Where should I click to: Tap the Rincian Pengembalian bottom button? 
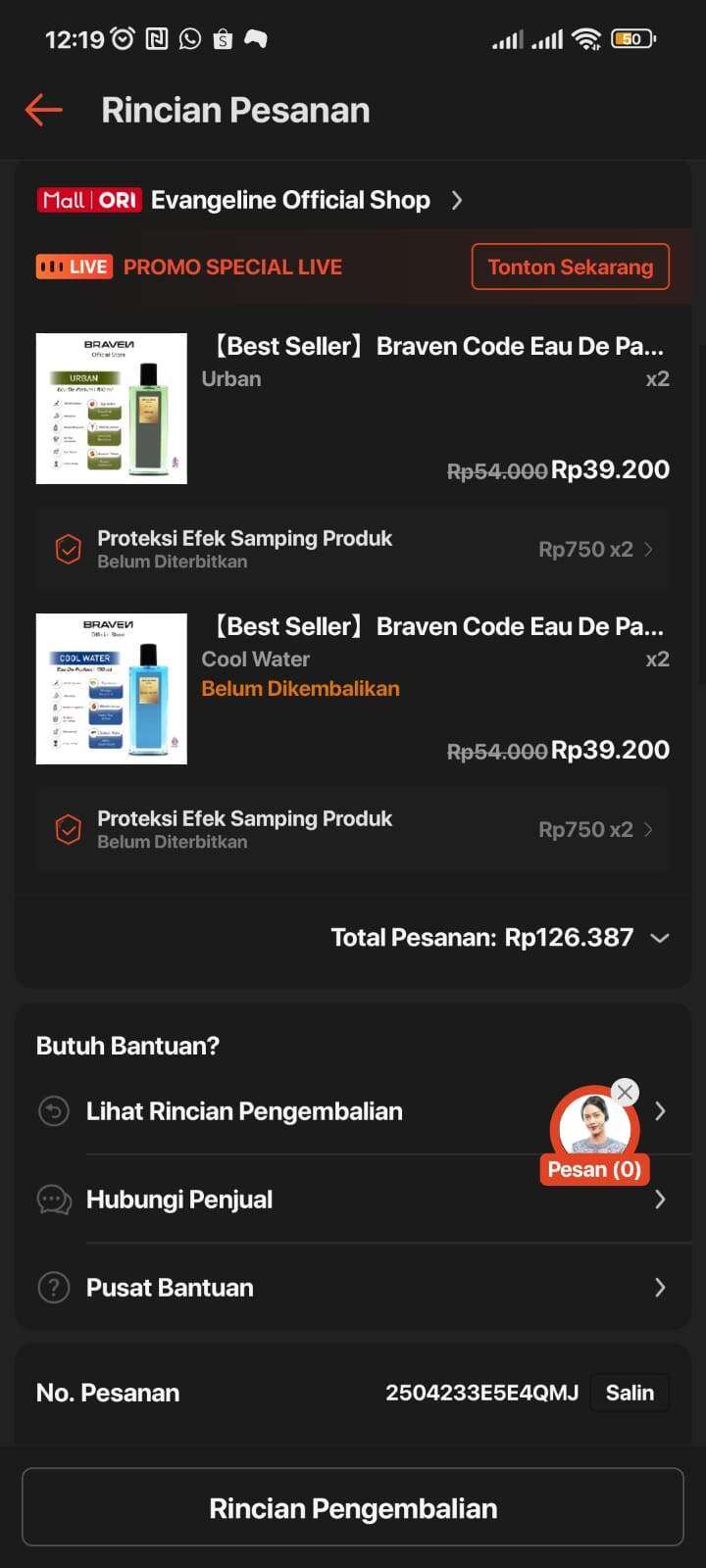click(353, 1507)
